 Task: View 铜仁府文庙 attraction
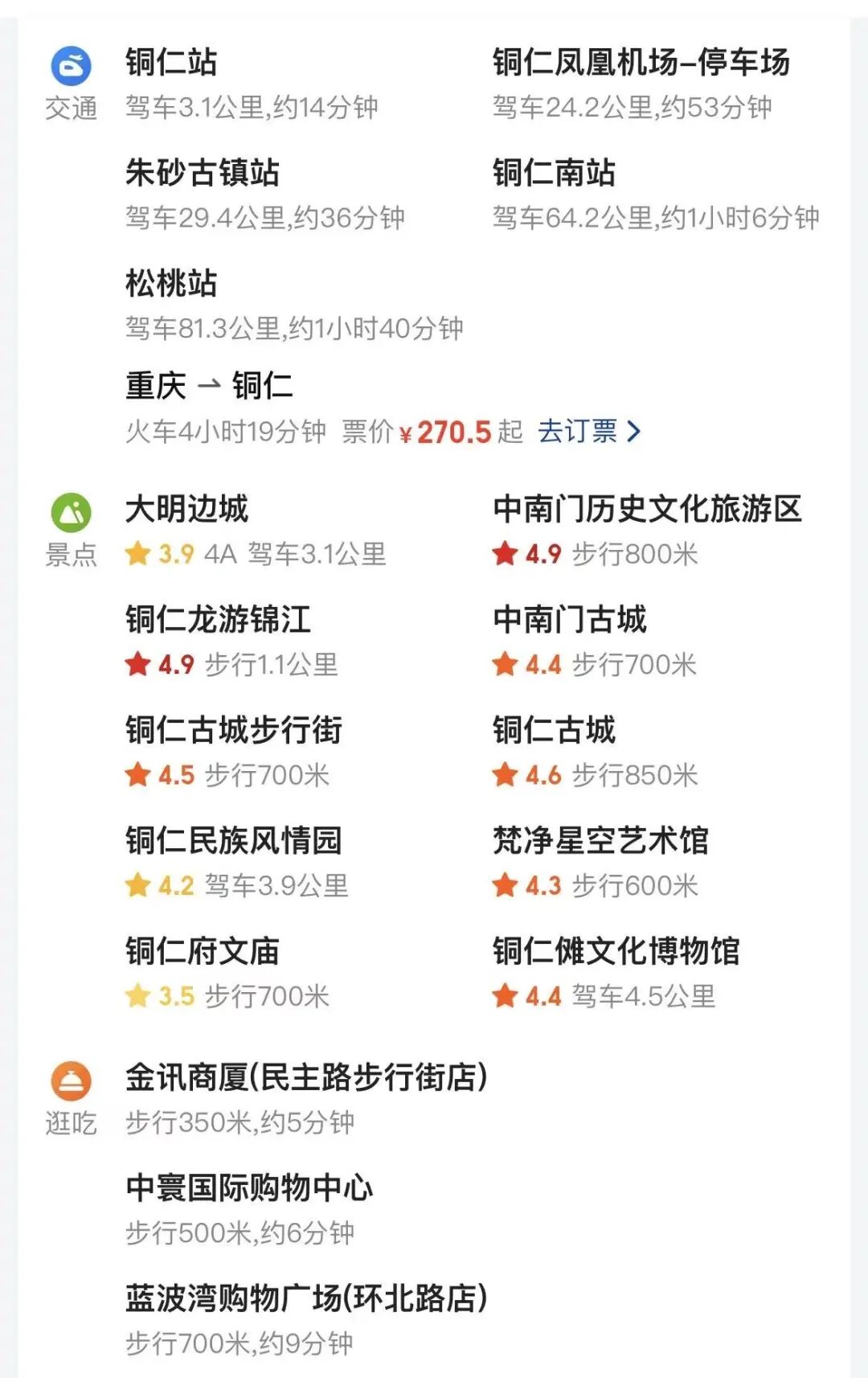point(203,952)
